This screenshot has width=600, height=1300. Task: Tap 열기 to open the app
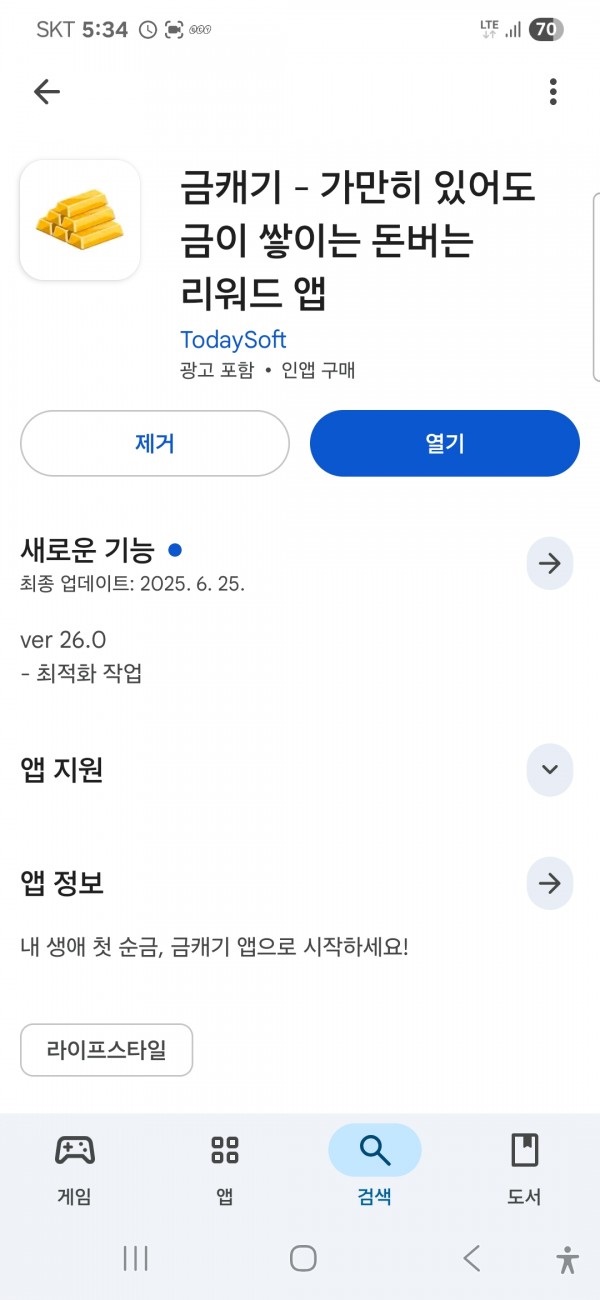[x=445, y=443]
